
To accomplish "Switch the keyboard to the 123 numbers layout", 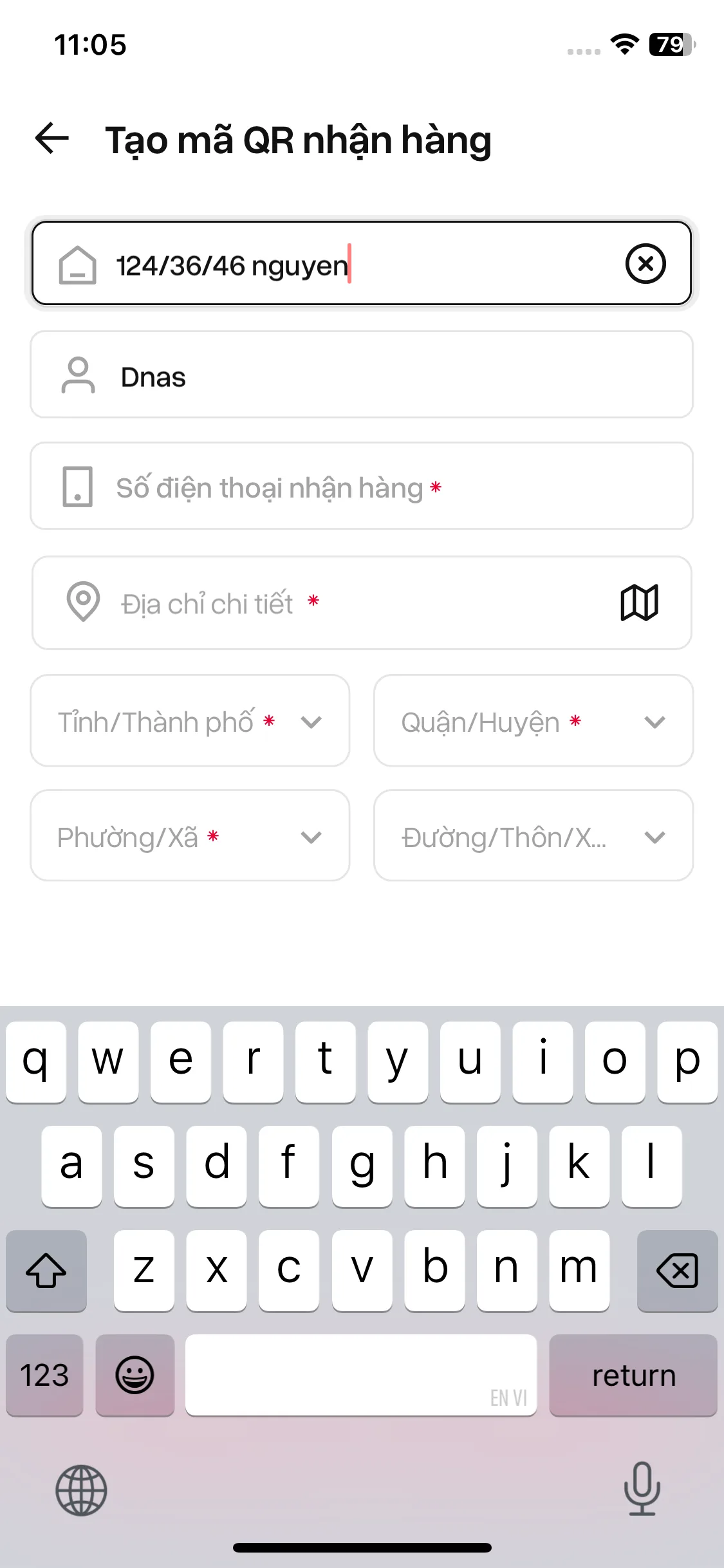I will pyautogui.click(x=44, y=1376).
